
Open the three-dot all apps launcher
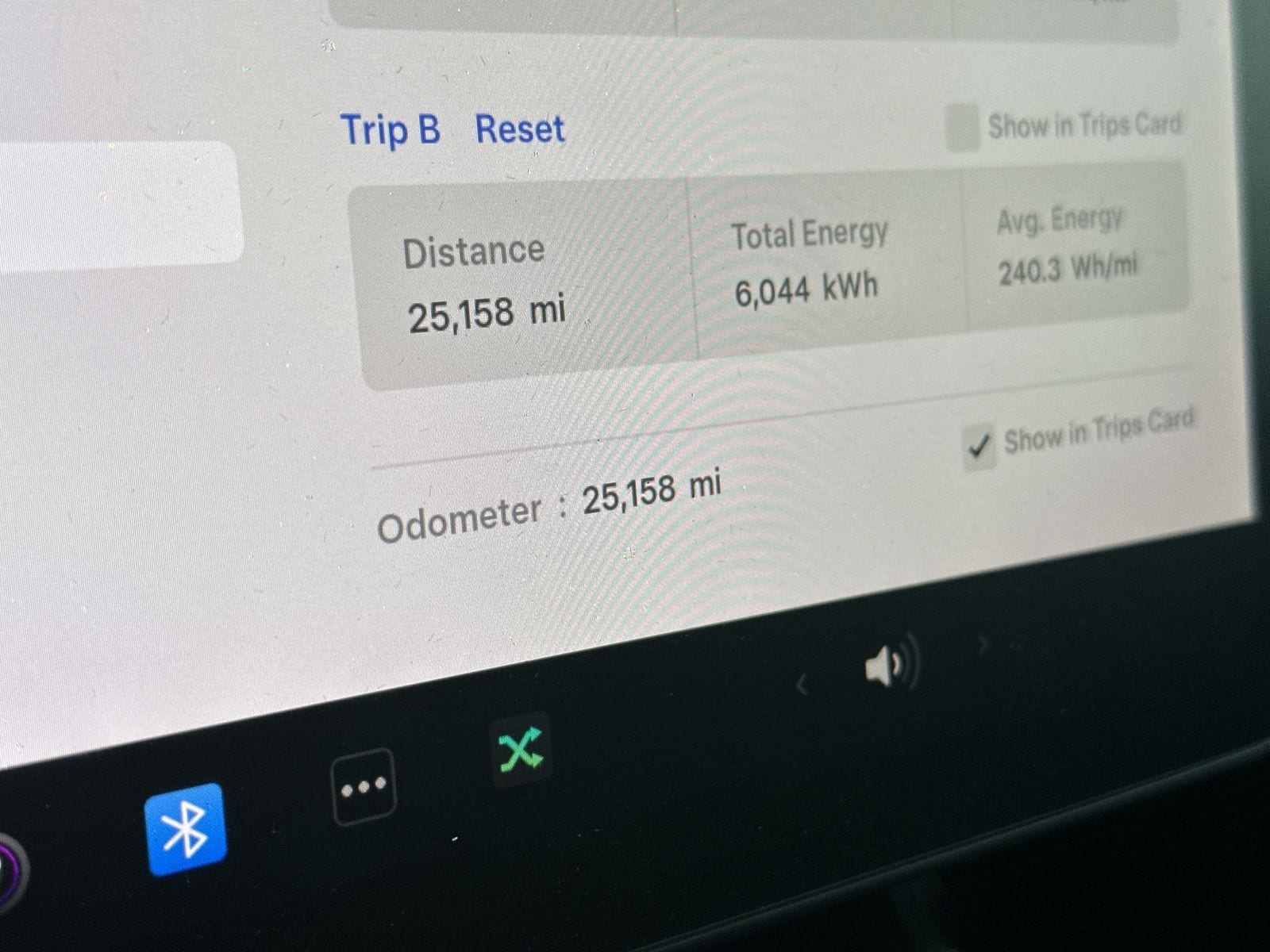click(364, 786)
